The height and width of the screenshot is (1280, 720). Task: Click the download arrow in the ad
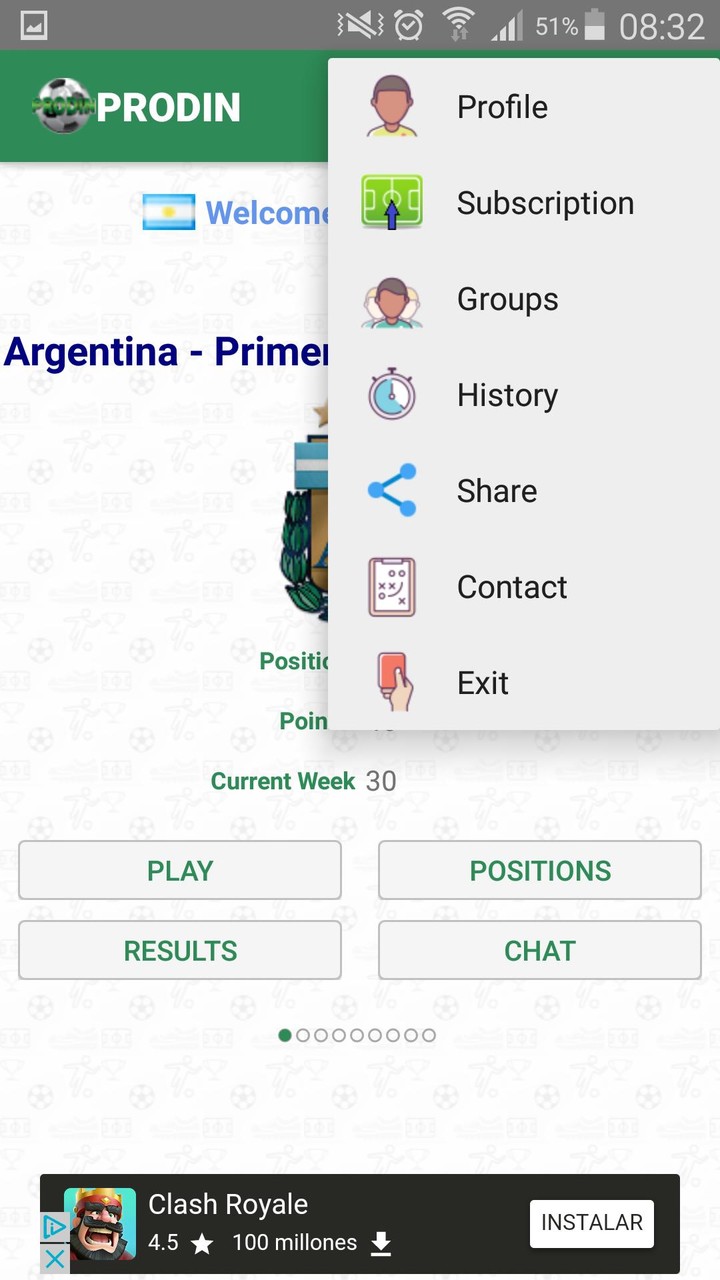(381, 1243)
